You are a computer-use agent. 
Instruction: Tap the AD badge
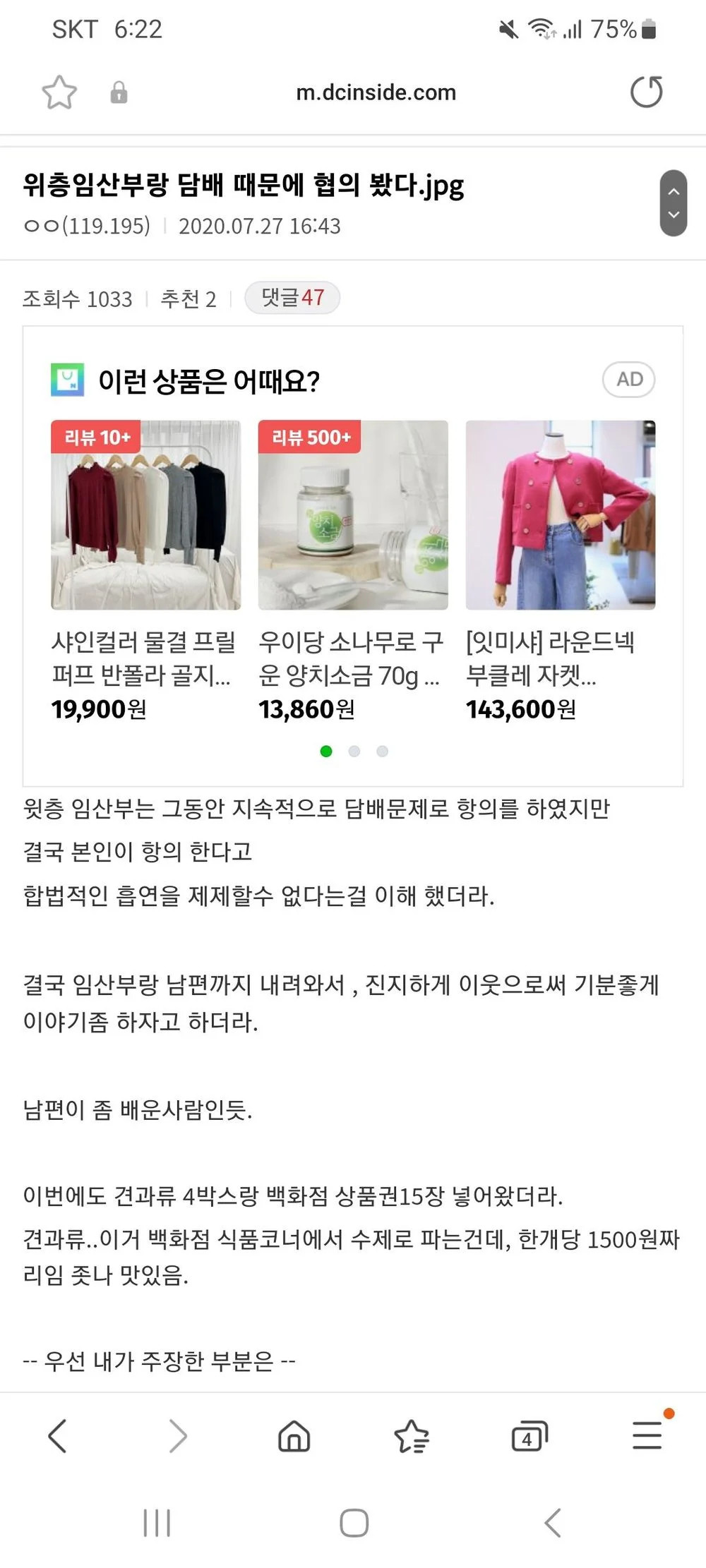(x=628, y=380)
